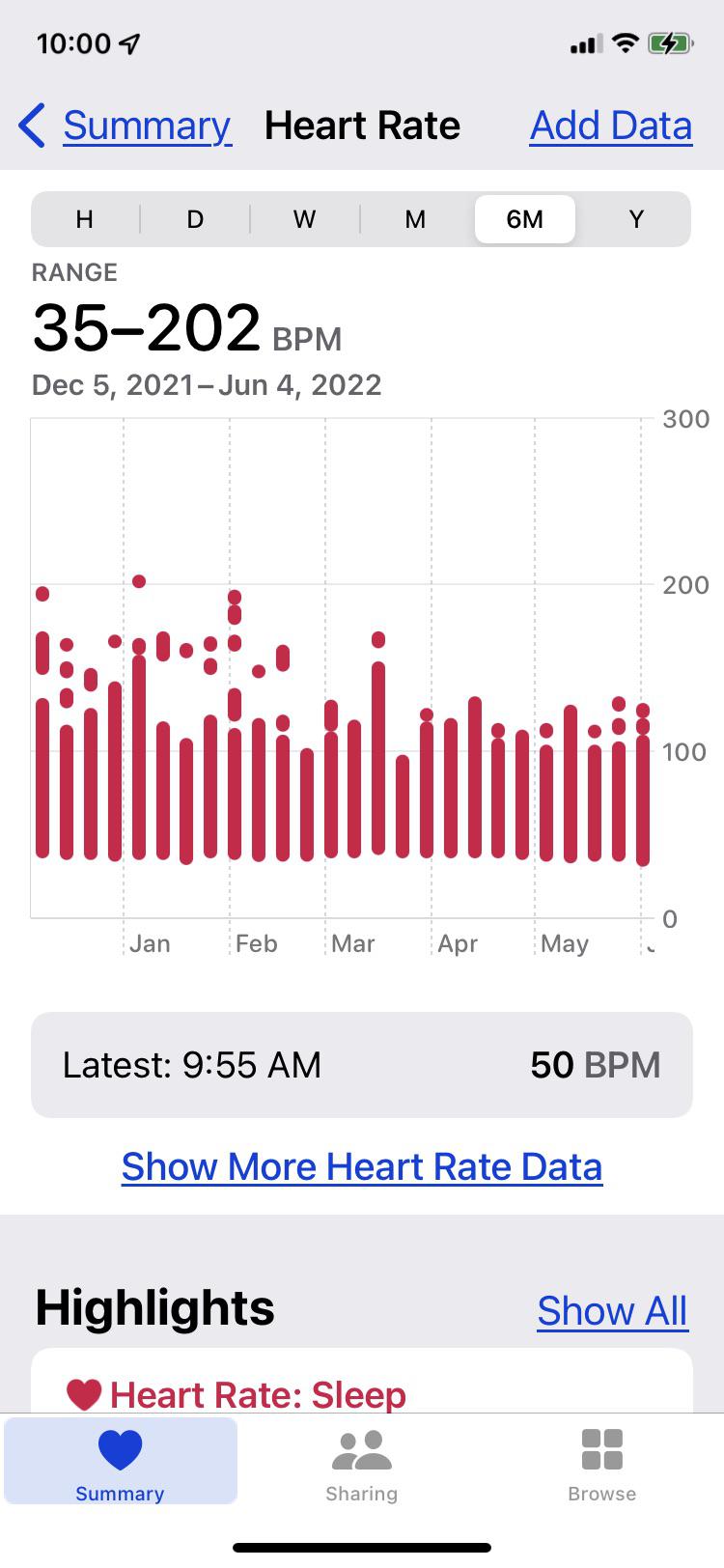Tap the Wi-Fi icon in status bar
Viewport: 724px width, 1568px height.
(x=624, y=42)
